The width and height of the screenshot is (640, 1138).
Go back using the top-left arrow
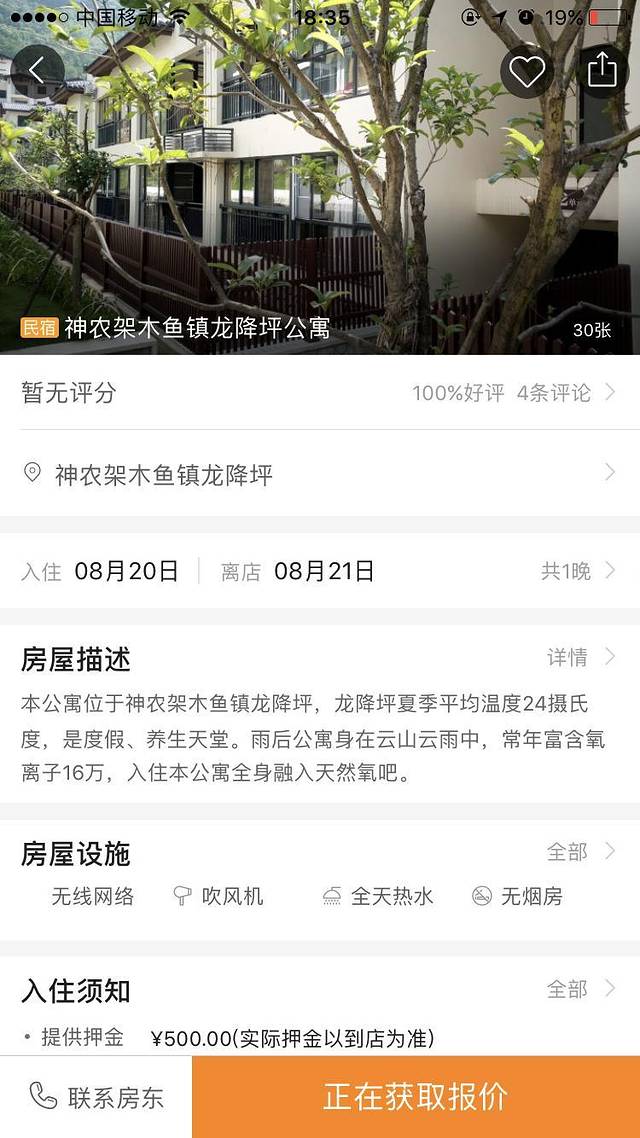tap(37, 70)
